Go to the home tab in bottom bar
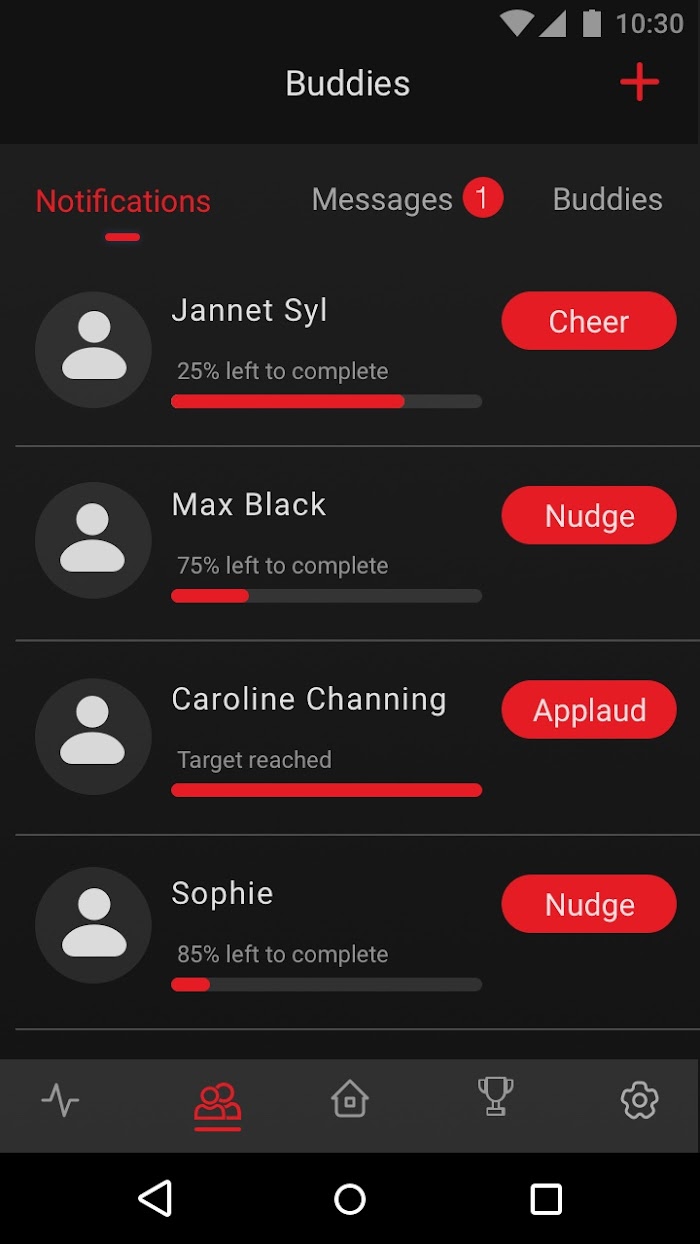The image size is (700, 1244). pos(350,1101)
